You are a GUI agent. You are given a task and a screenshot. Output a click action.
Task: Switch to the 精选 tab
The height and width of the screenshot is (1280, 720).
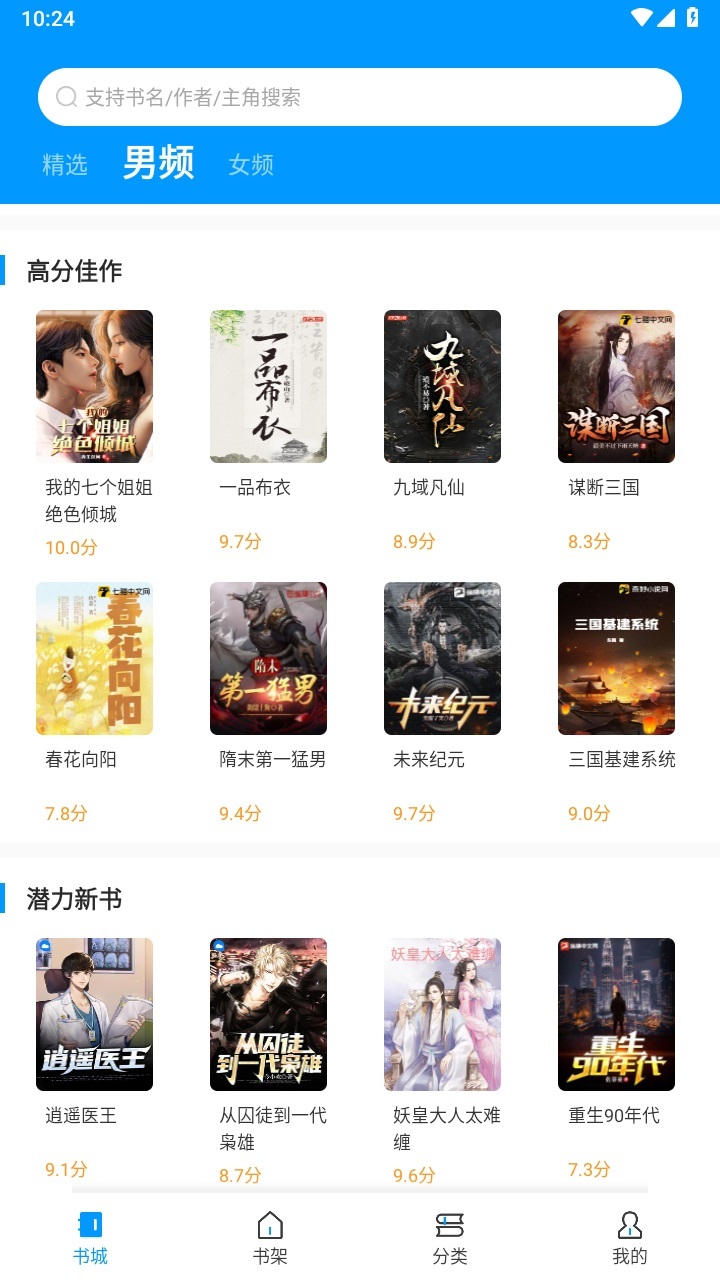64,163
